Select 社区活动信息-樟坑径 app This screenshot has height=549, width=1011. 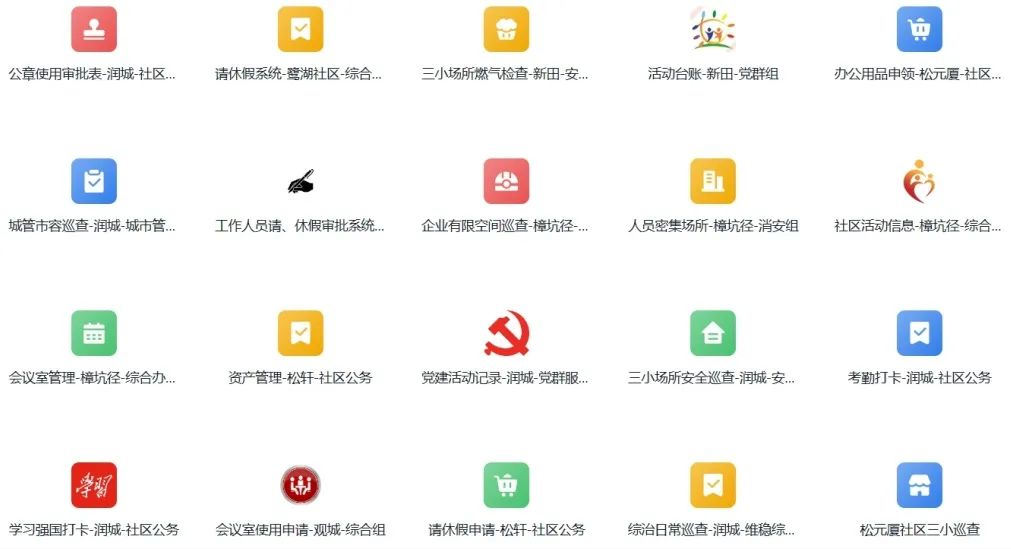point(919,182)
